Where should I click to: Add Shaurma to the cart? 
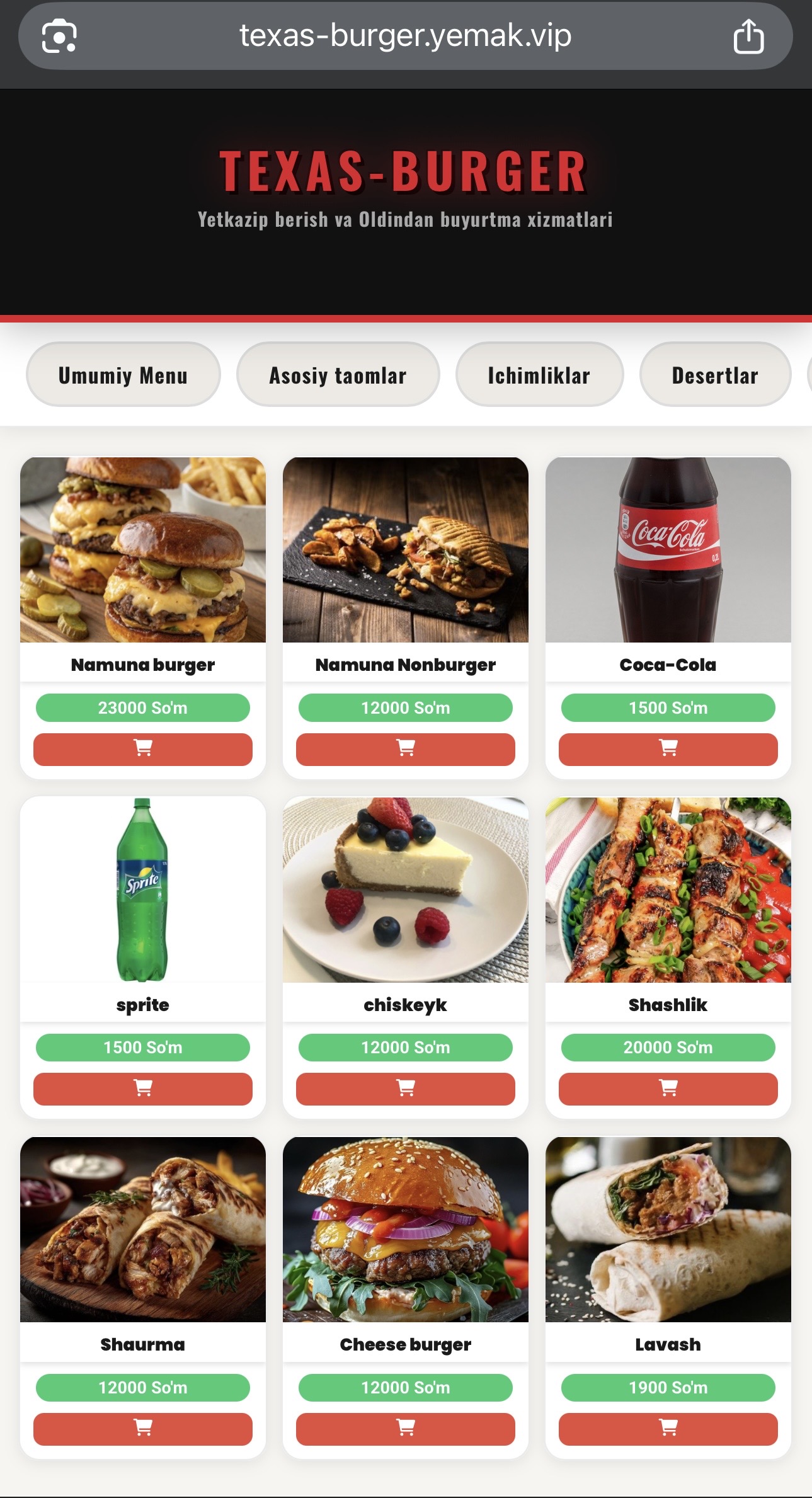pos(143,1429)
